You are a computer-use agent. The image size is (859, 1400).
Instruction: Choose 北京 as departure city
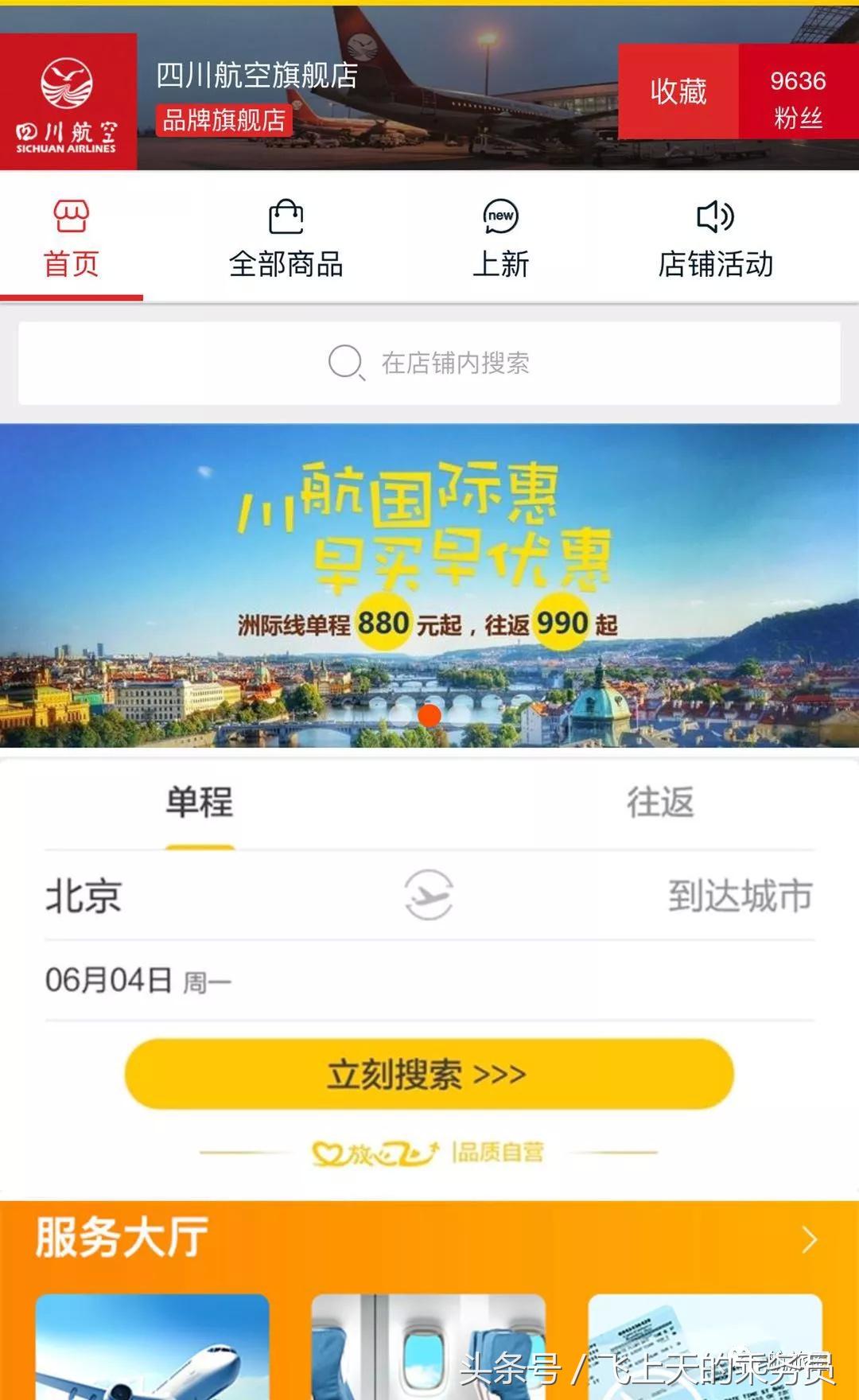[x=84, y=895]
